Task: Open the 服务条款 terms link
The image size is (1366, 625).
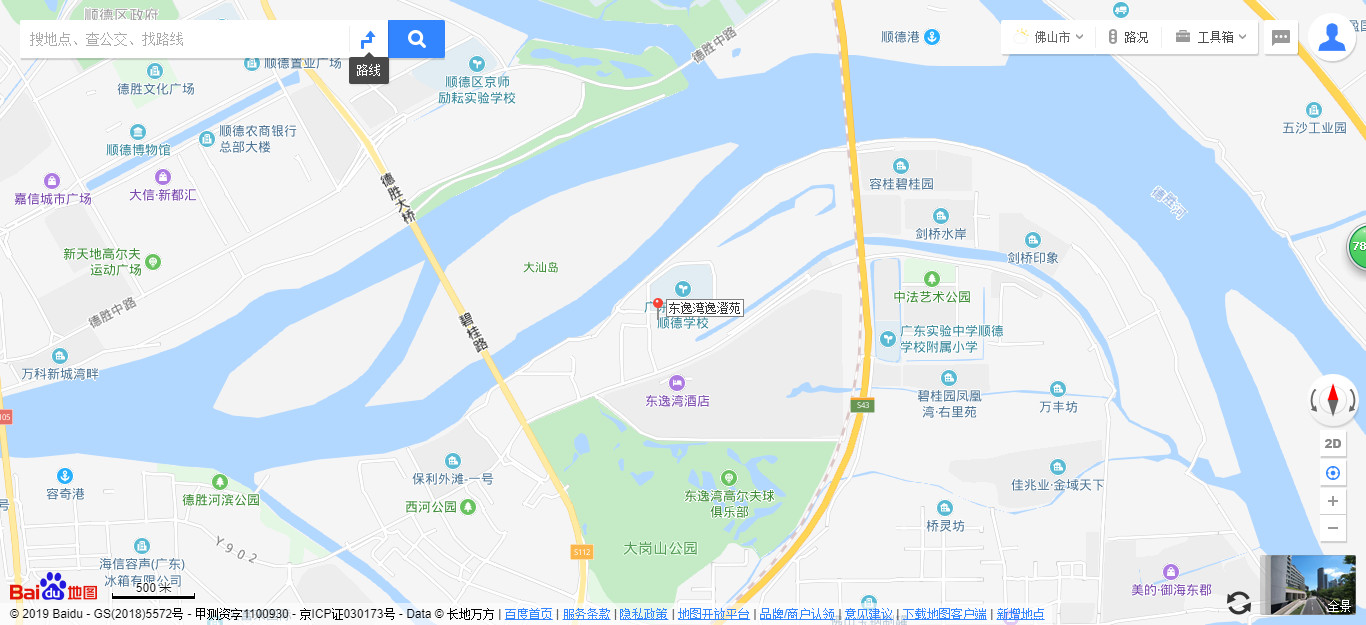Action: click(x=586, y=614)
